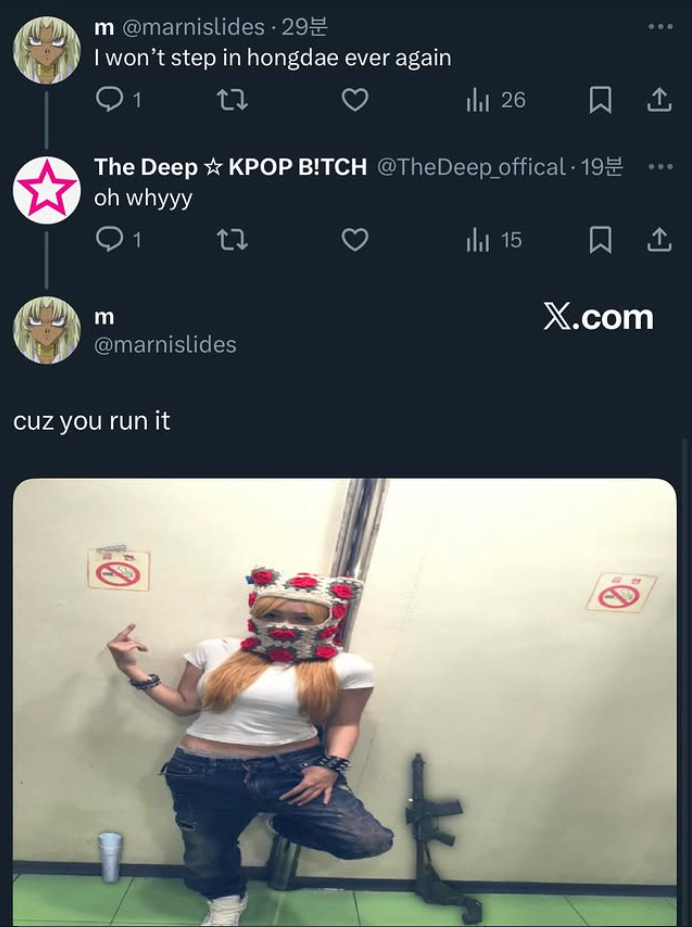Like m's 'hongdae ever again' tweet
The height and width of the screenshot is (927, 692).
354,99
